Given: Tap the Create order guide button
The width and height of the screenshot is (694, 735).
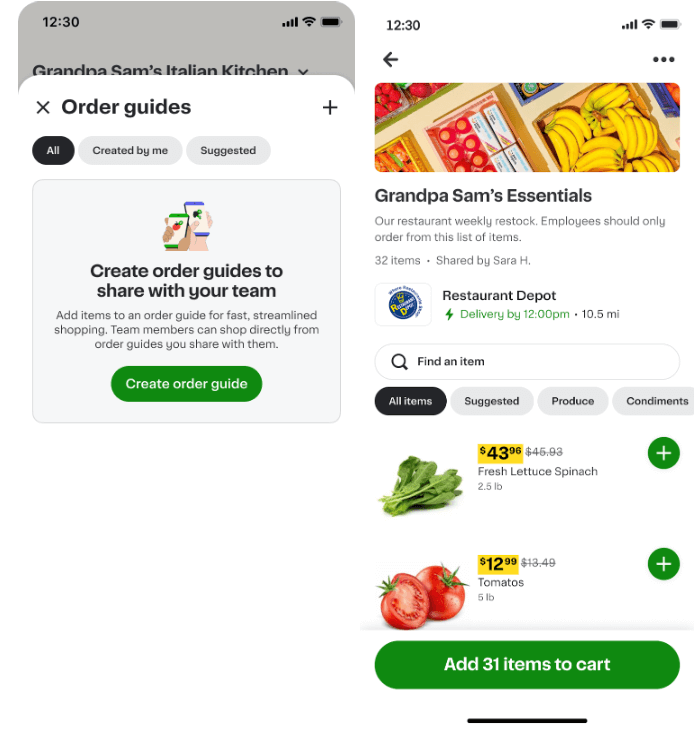Looking at the screenshot, I should click(186, 384).
